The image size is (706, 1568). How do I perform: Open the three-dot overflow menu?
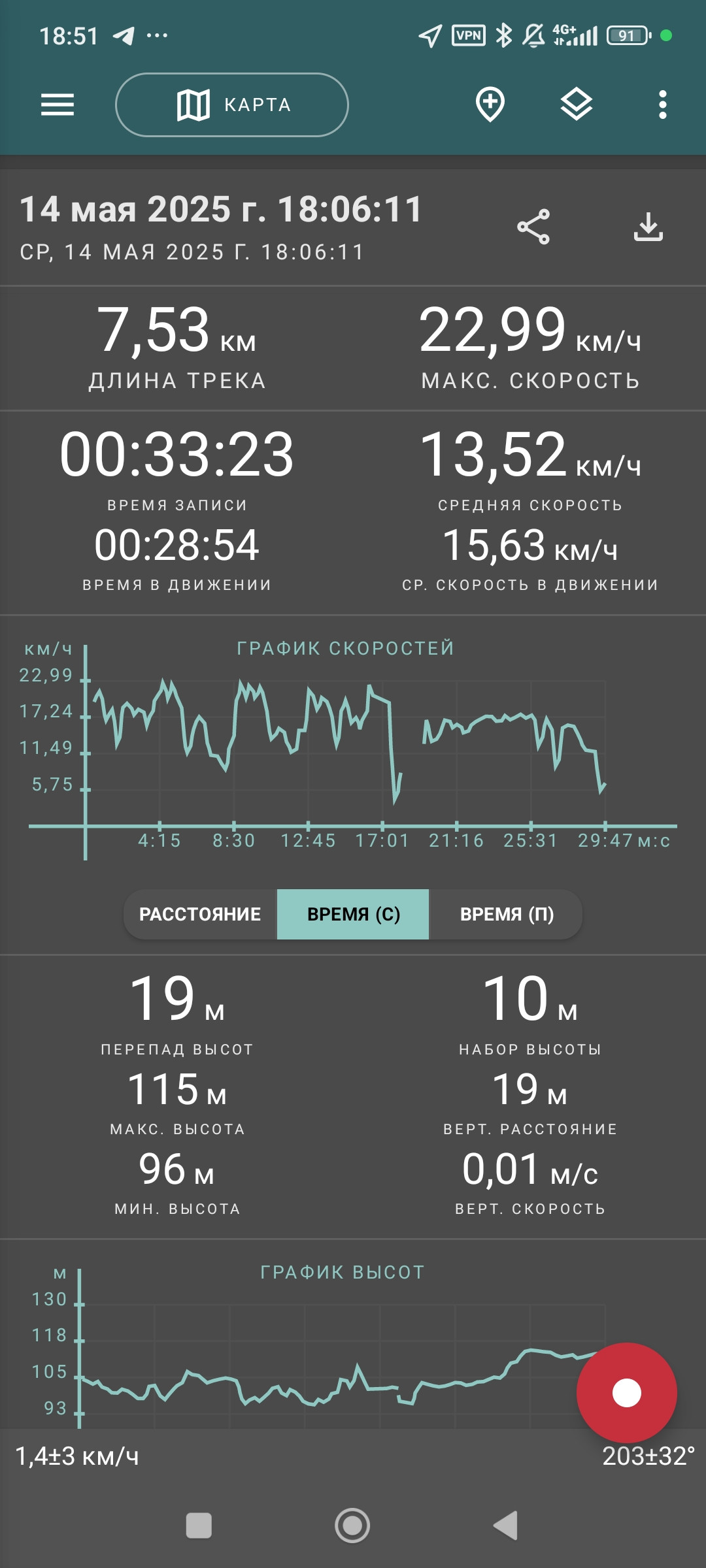(663, 105)
